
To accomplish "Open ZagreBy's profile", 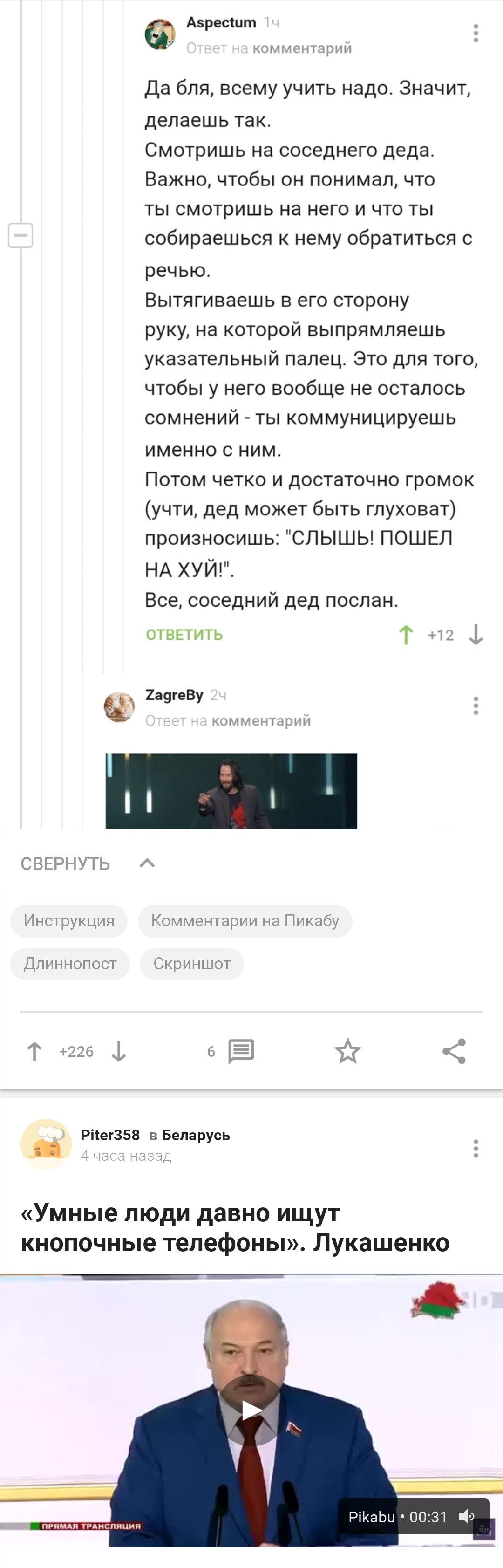I will pyautogui.click(x=174, y=694).
